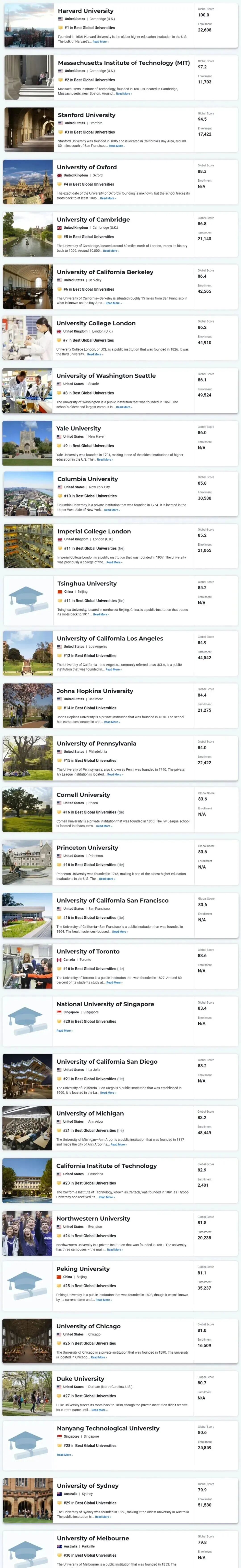Image resolution: width=241 pixels, height=1568 pixels.
Task: Open the University of Toronto page
Action: point(88,951)
